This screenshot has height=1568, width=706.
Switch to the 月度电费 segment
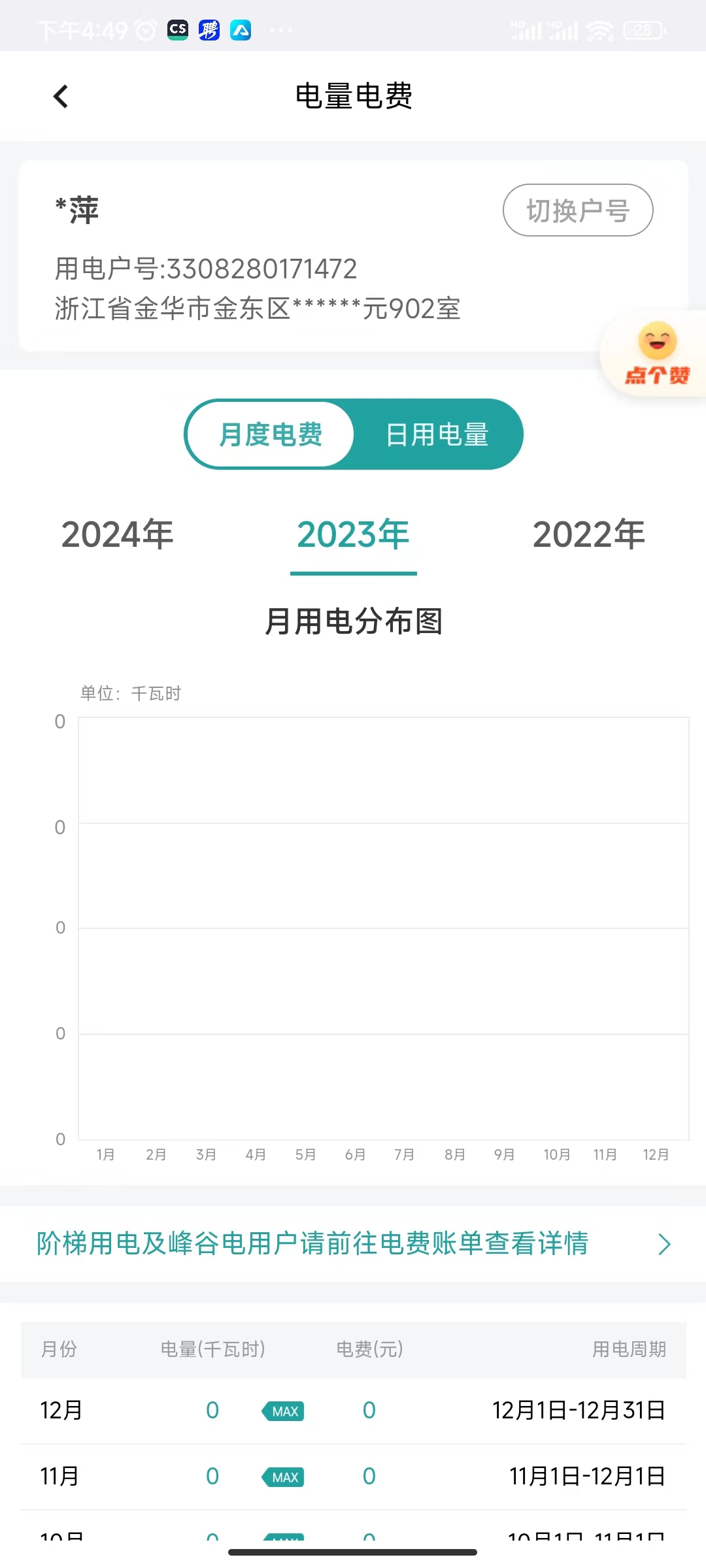[271, 434]
